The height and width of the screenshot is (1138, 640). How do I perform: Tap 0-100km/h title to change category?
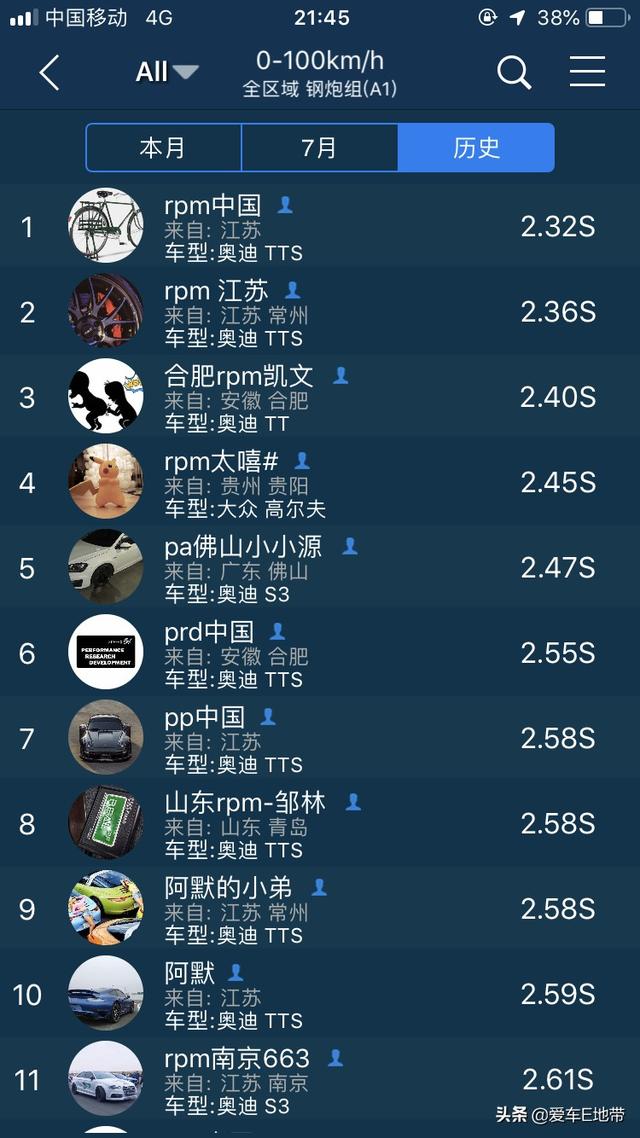click(319, 61)
